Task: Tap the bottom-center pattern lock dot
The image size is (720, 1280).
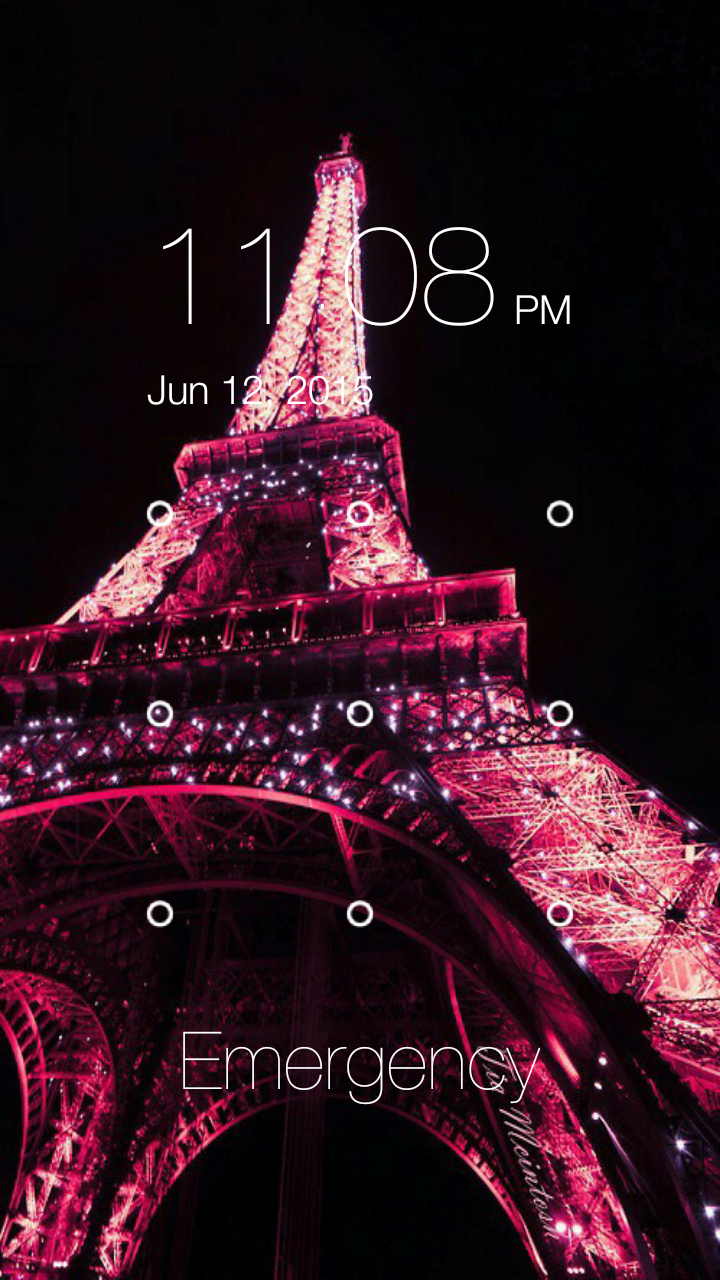Action: click(361, 912)
